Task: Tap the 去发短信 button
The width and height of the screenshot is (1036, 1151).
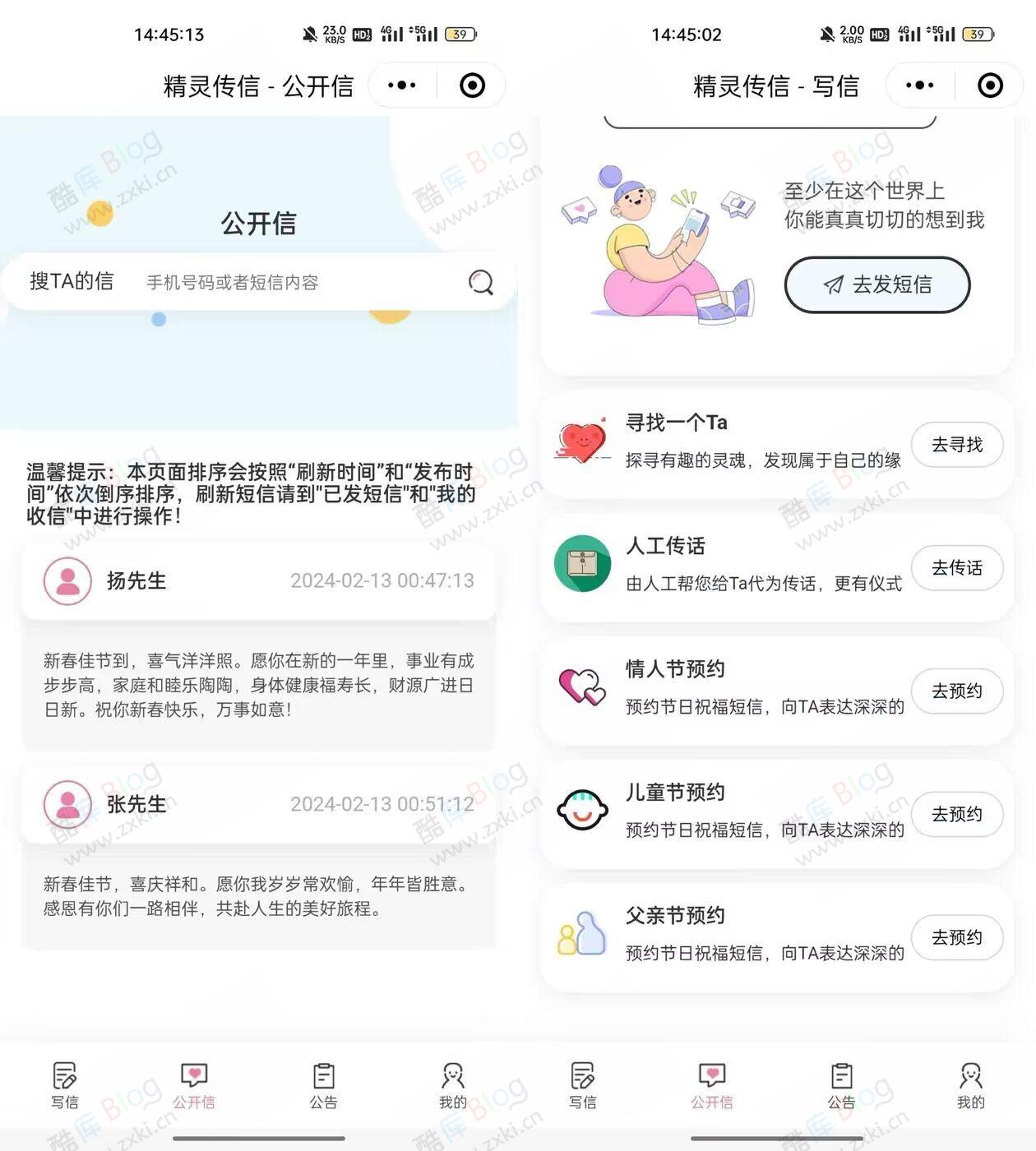Action: pos(877,284)
